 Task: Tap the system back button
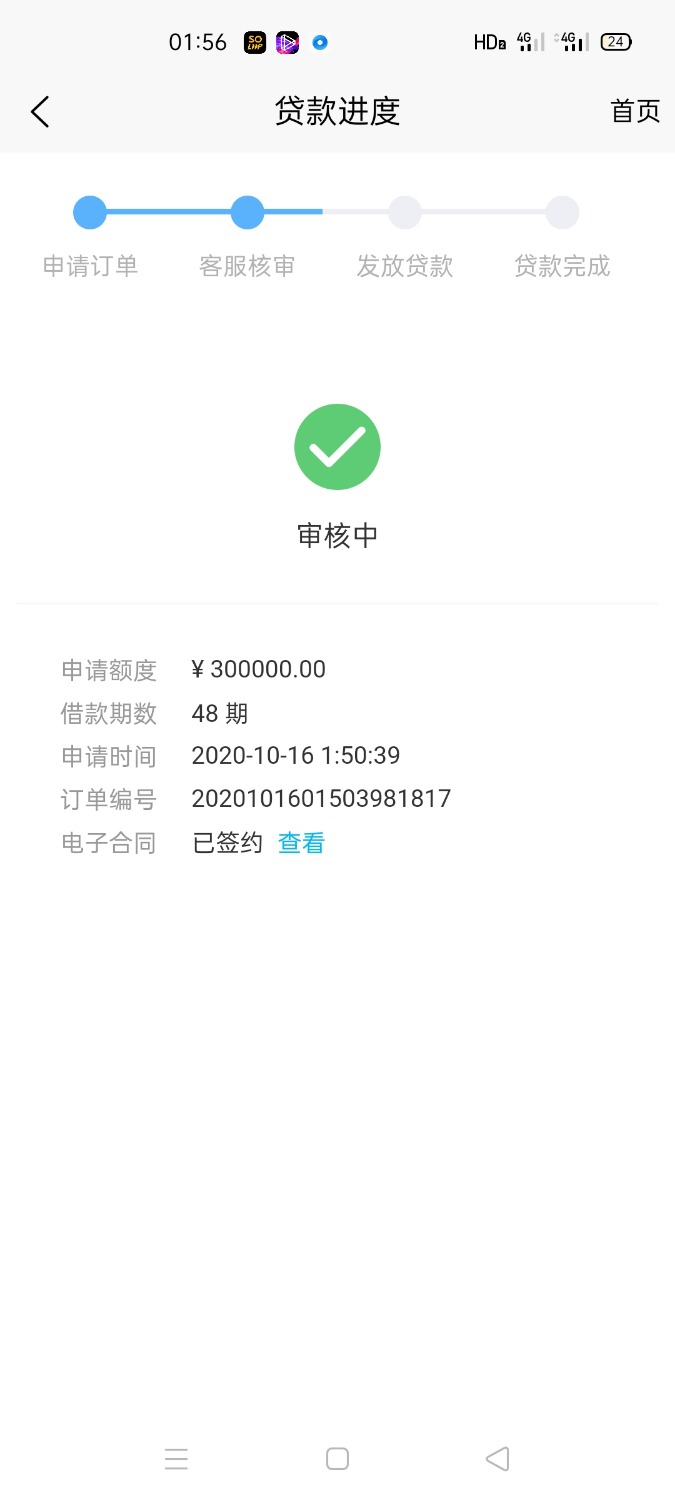[x=497, y=1459]
